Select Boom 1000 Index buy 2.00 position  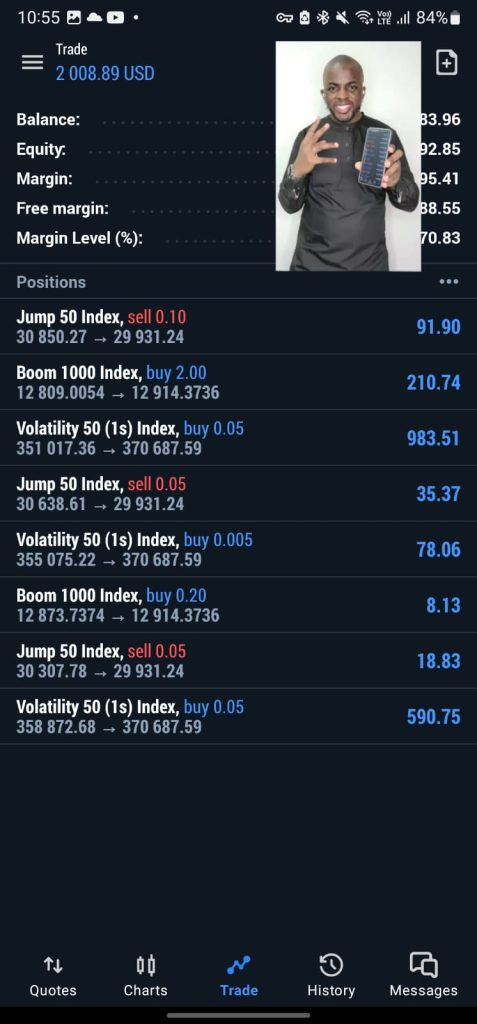pyautogui.click(x=238, y=382)
